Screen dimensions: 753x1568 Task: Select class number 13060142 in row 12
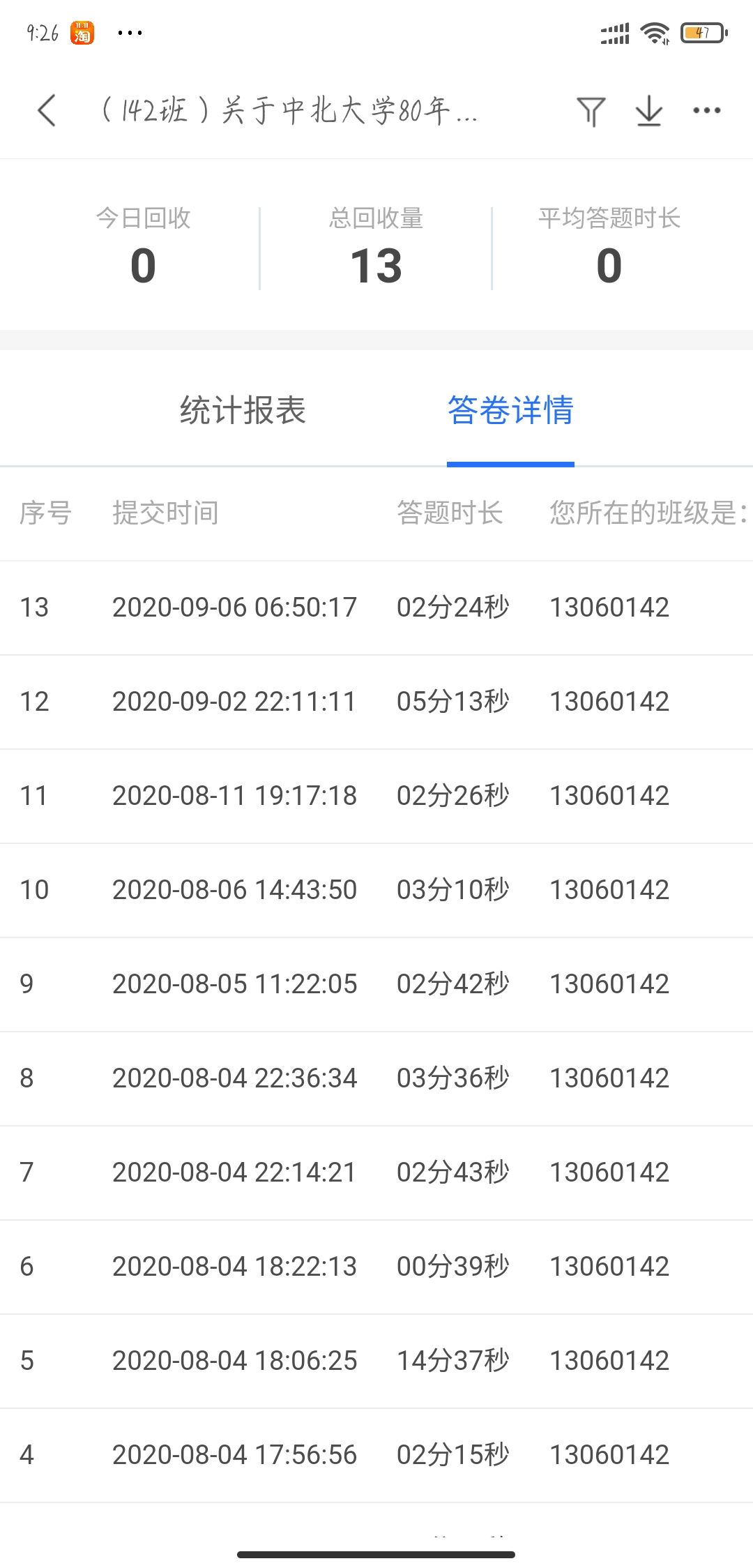click(609, 702)
